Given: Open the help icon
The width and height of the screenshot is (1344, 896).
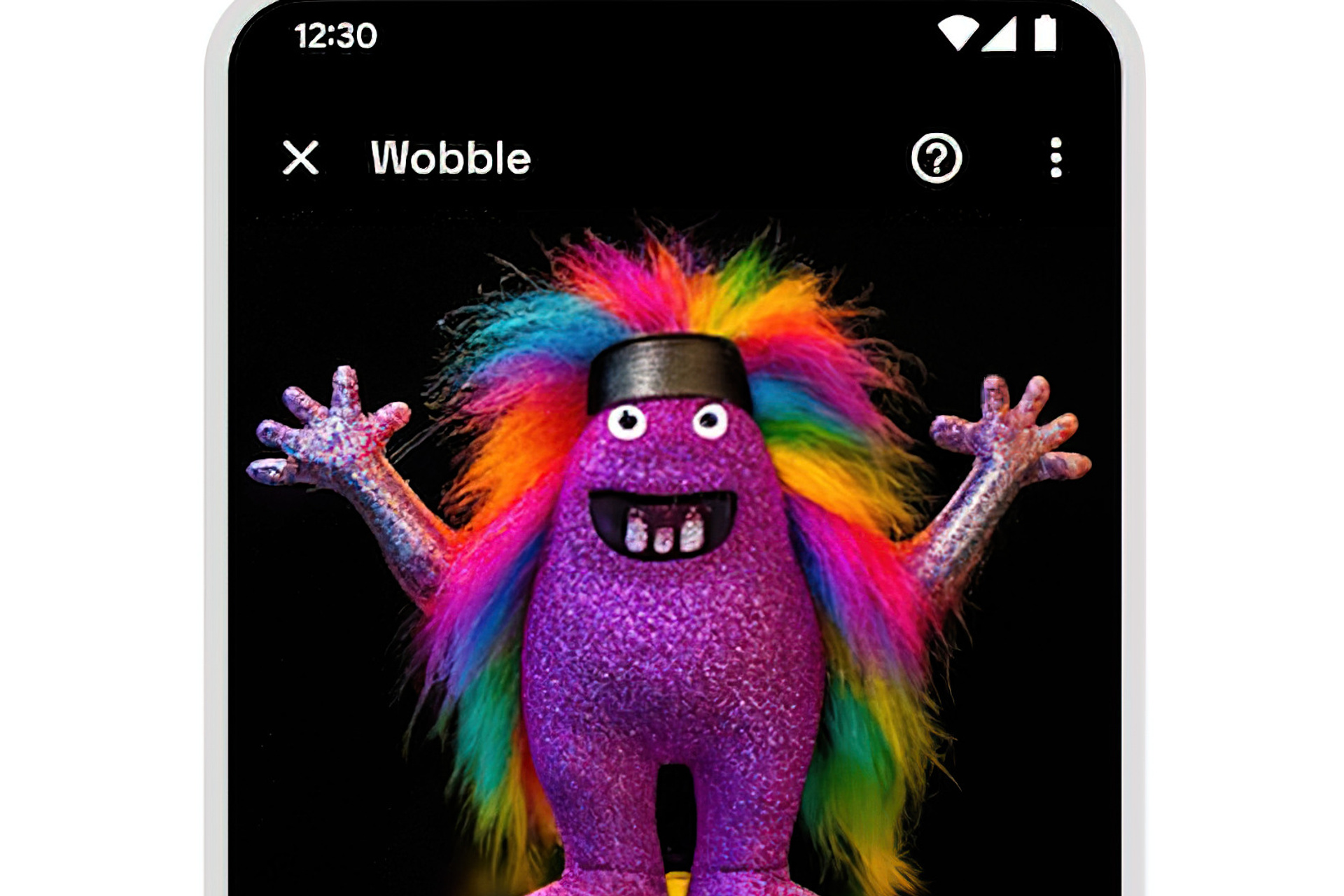Looking at the screenshot, I should click(x=937, y=158).
